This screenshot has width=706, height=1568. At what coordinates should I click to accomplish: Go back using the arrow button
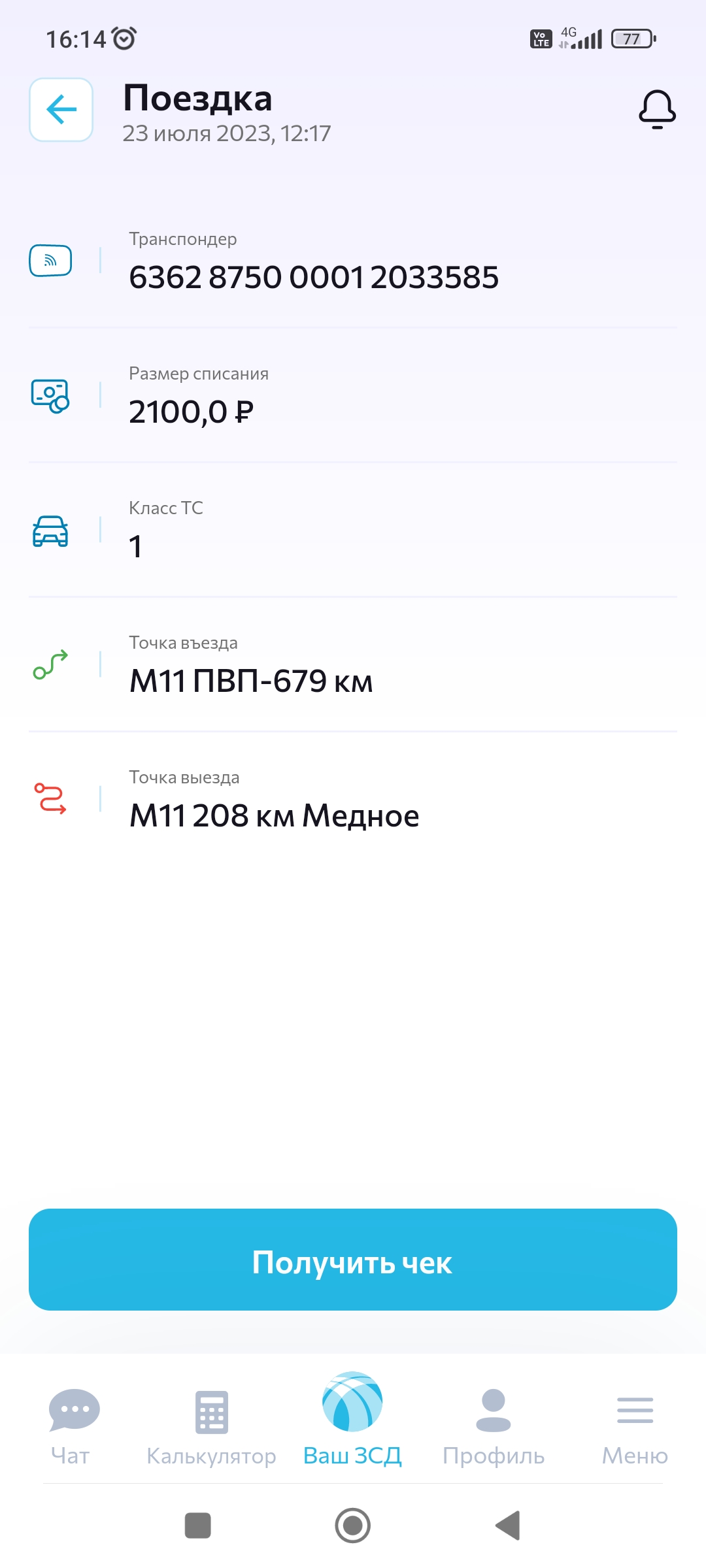61,110
